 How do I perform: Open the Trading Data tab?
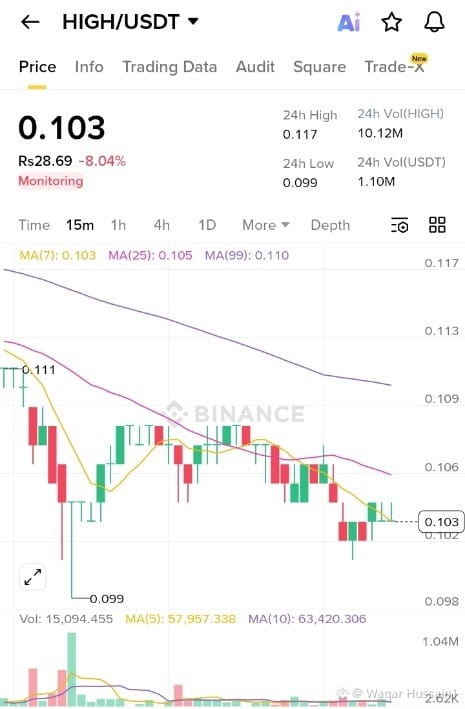[170, 67]
